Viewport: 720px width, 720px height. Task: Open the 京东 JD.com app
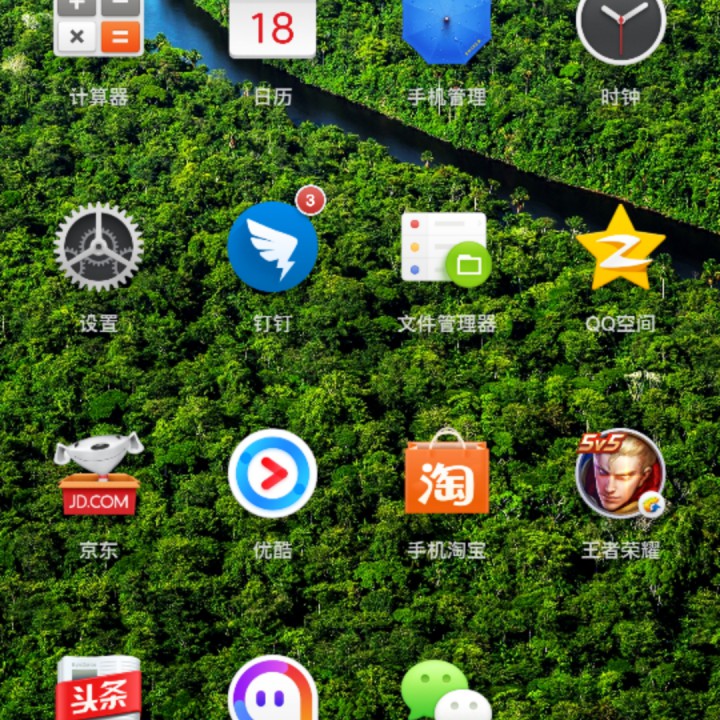[98, 474]
